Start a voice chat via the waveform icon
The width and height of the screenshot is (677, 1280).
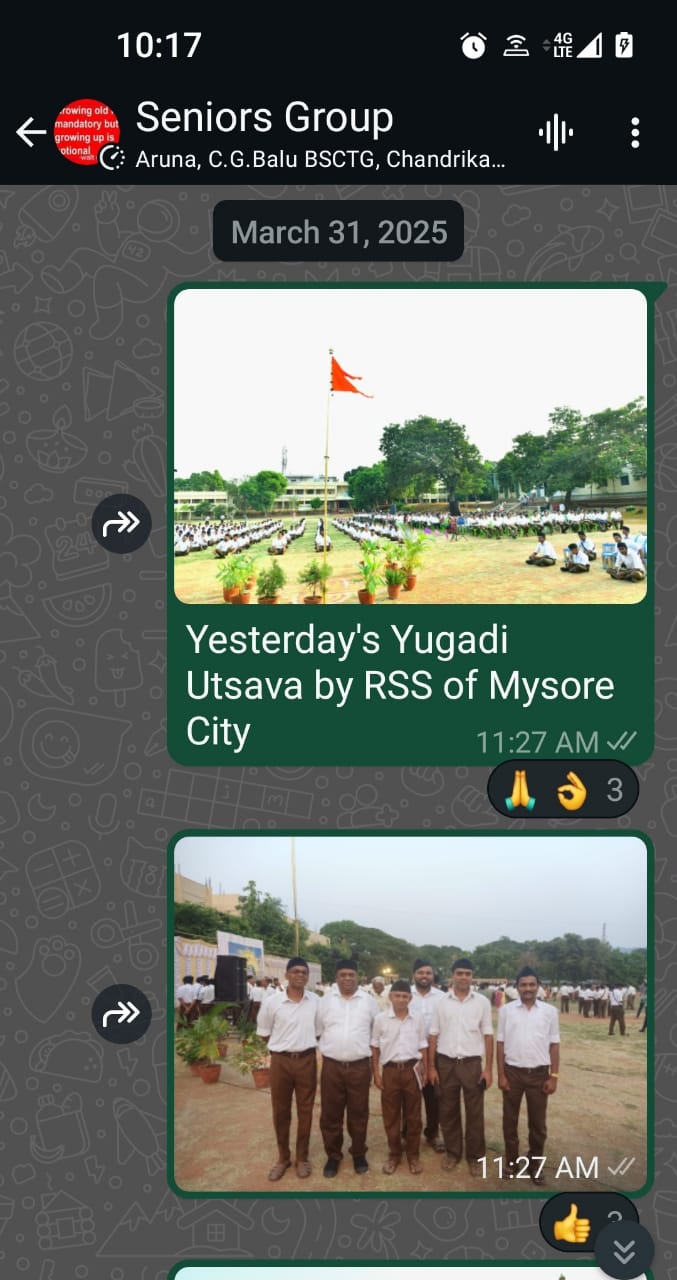pos(556,132)
